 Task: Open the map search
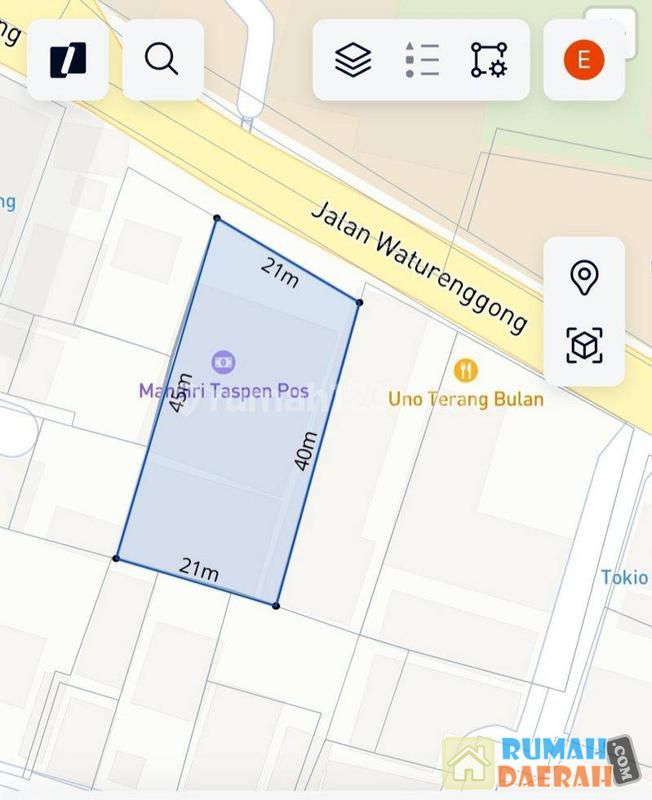click(x=162, y=60)
